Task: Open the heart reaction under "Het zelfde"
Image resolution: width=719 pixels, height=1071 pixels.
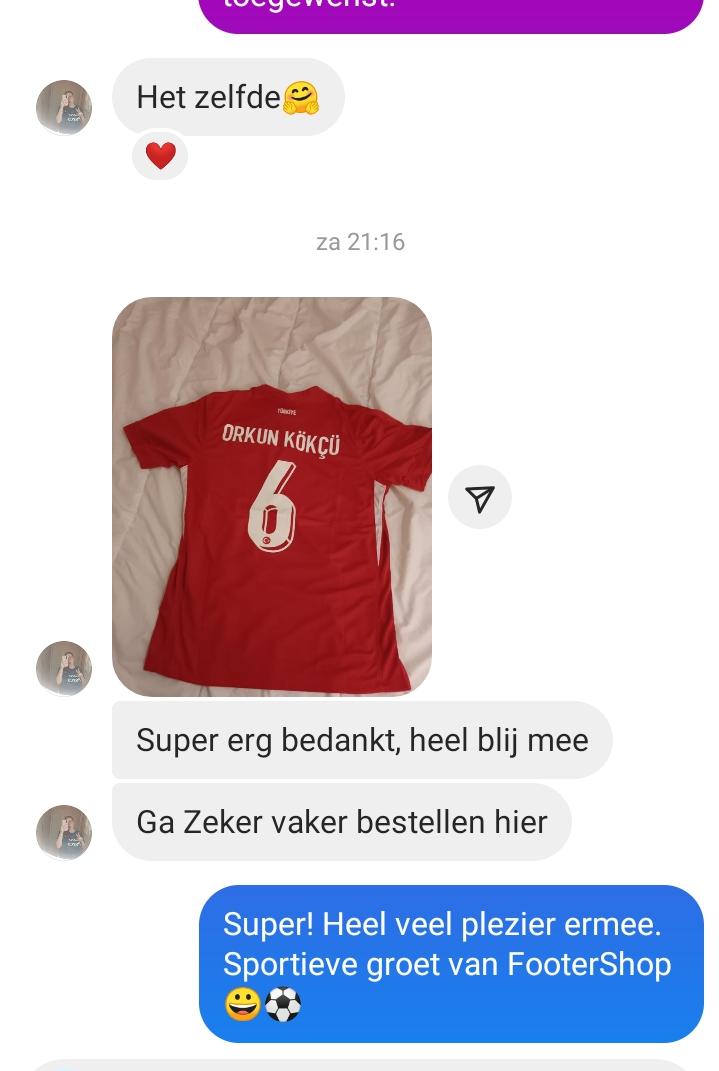Action: tap(160, 156)
